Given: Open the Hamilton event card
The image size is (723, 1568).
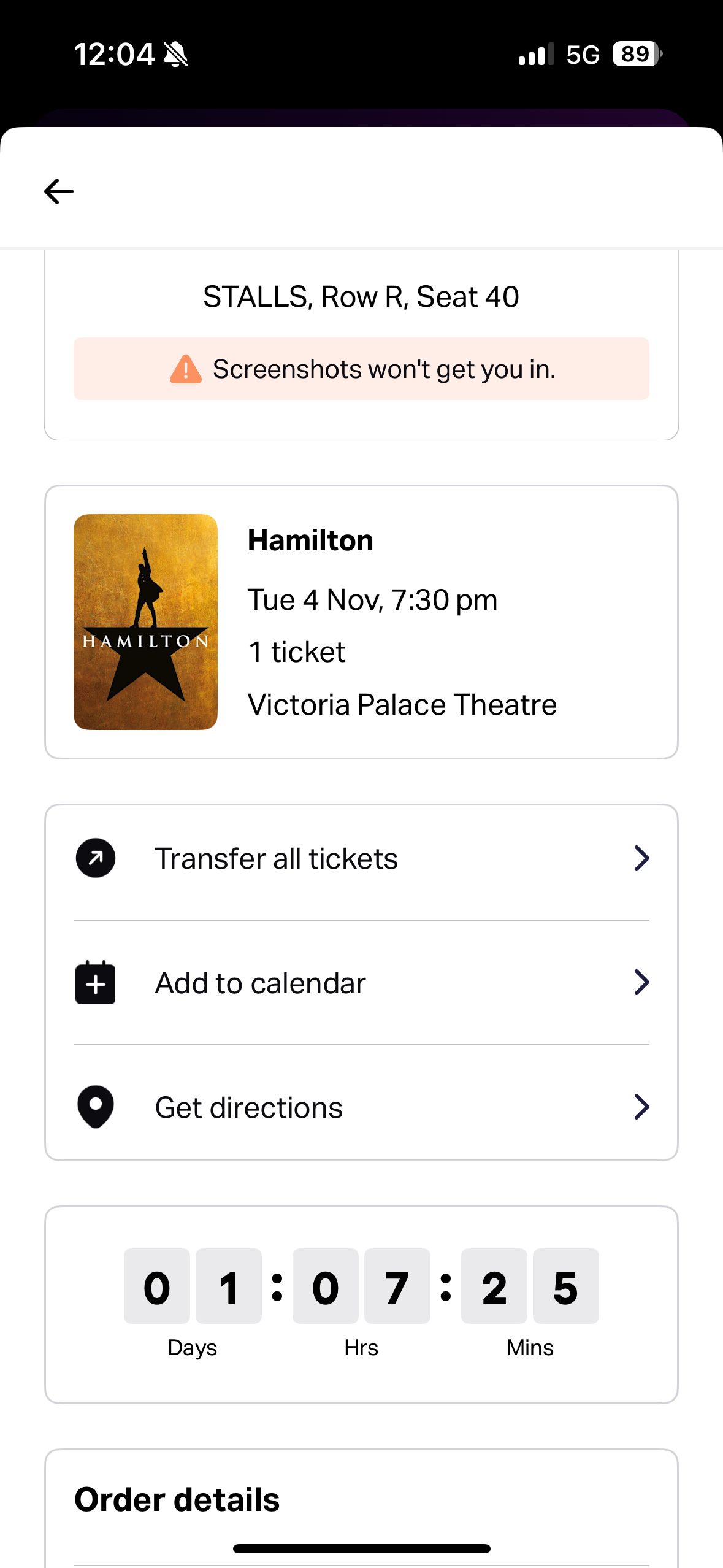Looking at the screenshot, I should 361,621.
